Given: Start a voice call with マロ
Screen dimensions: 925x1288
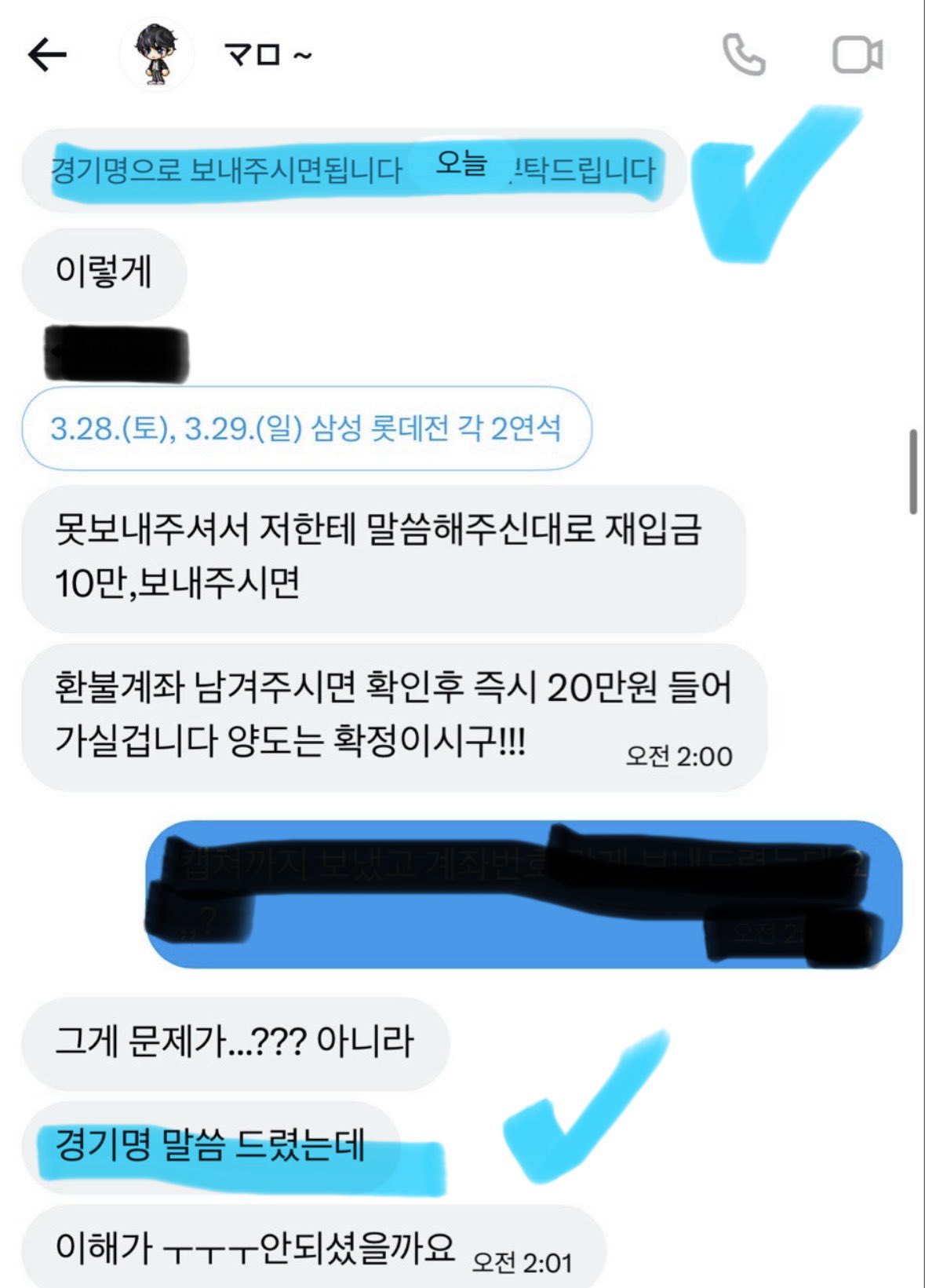Looking at the screenshot, I should click(x=743, y=55).
